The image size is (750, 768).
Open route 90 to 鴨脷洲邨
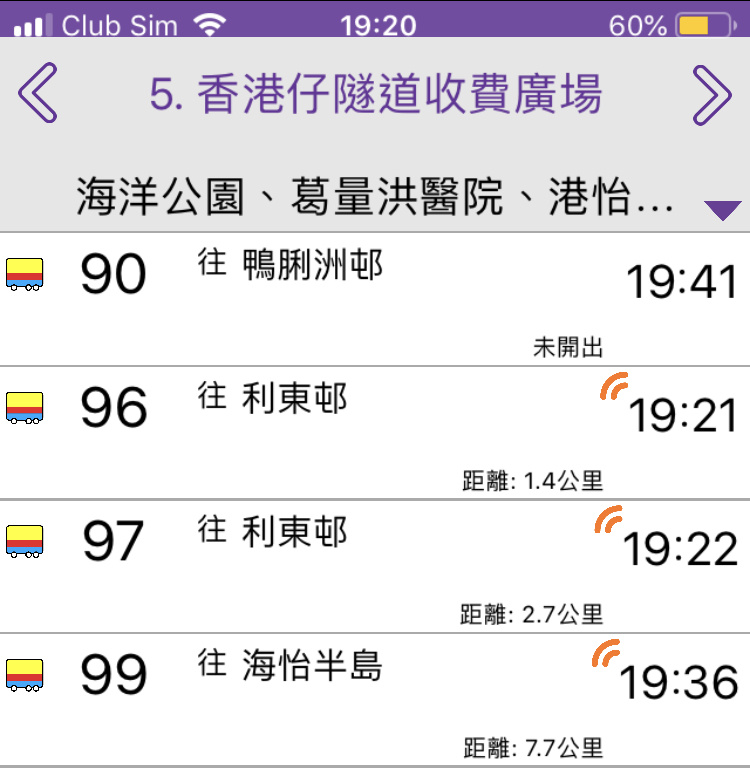(x=375, y=299)
